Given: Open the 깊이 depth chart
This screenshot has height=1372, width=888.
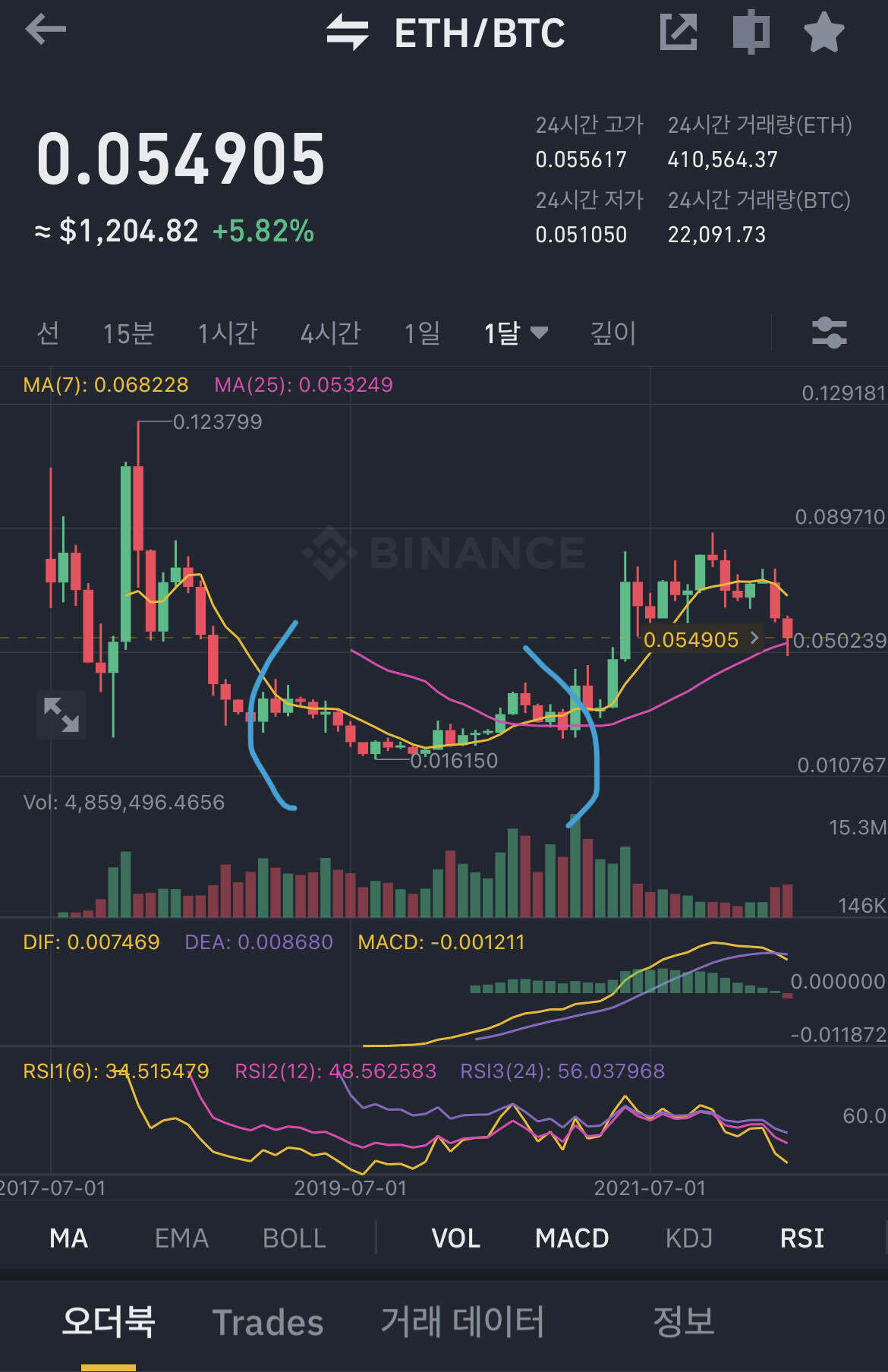Looking at the screenshot, I should tap(613, 333).
